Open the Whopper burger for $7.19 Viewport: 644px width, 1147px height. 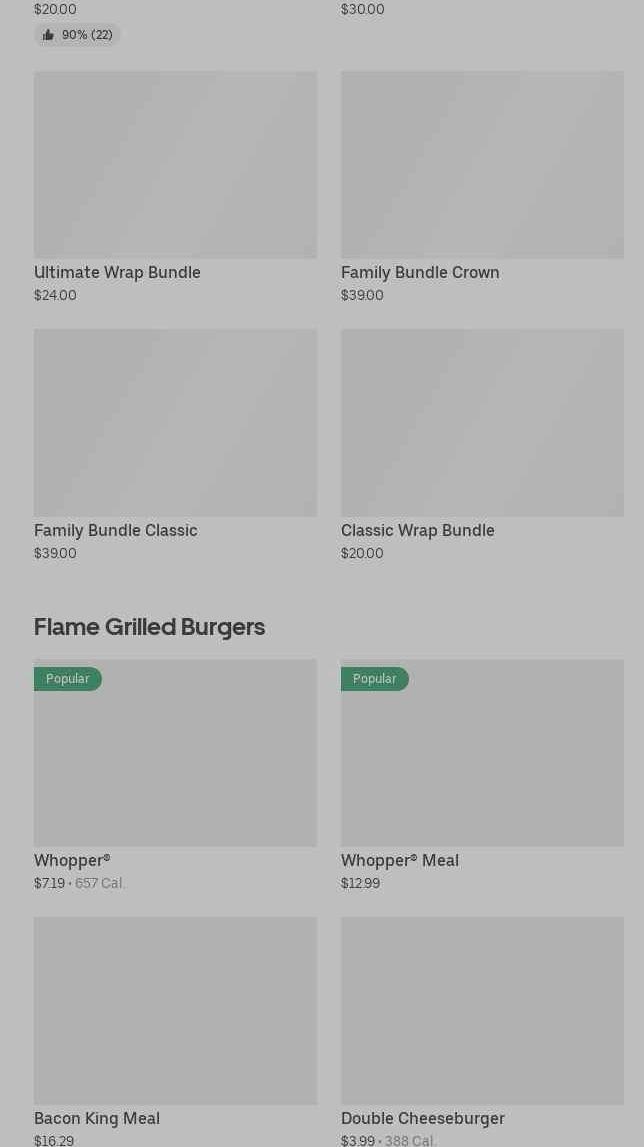pyautogui.click(x=176, y=775)
